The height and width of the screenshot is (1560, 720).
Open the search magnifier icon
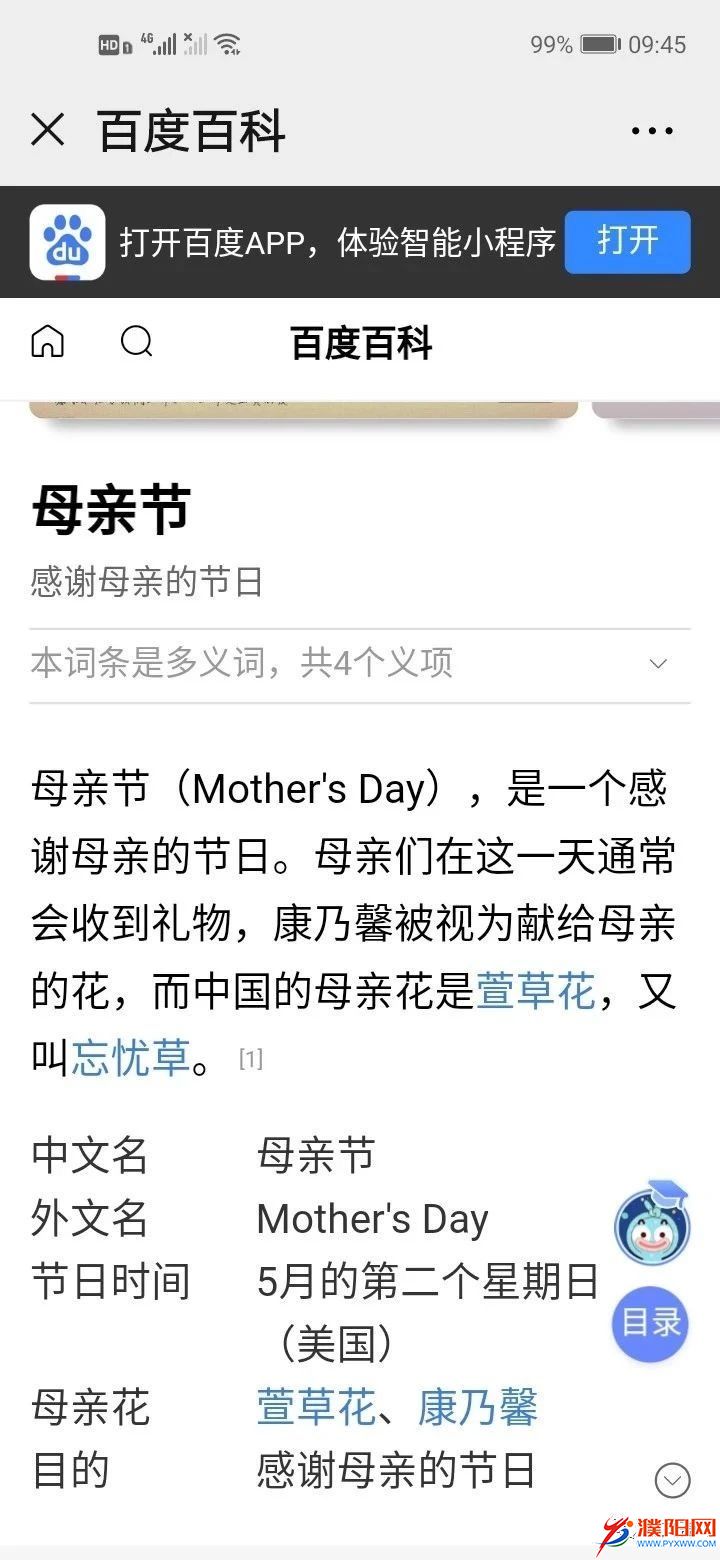(137, 342)
